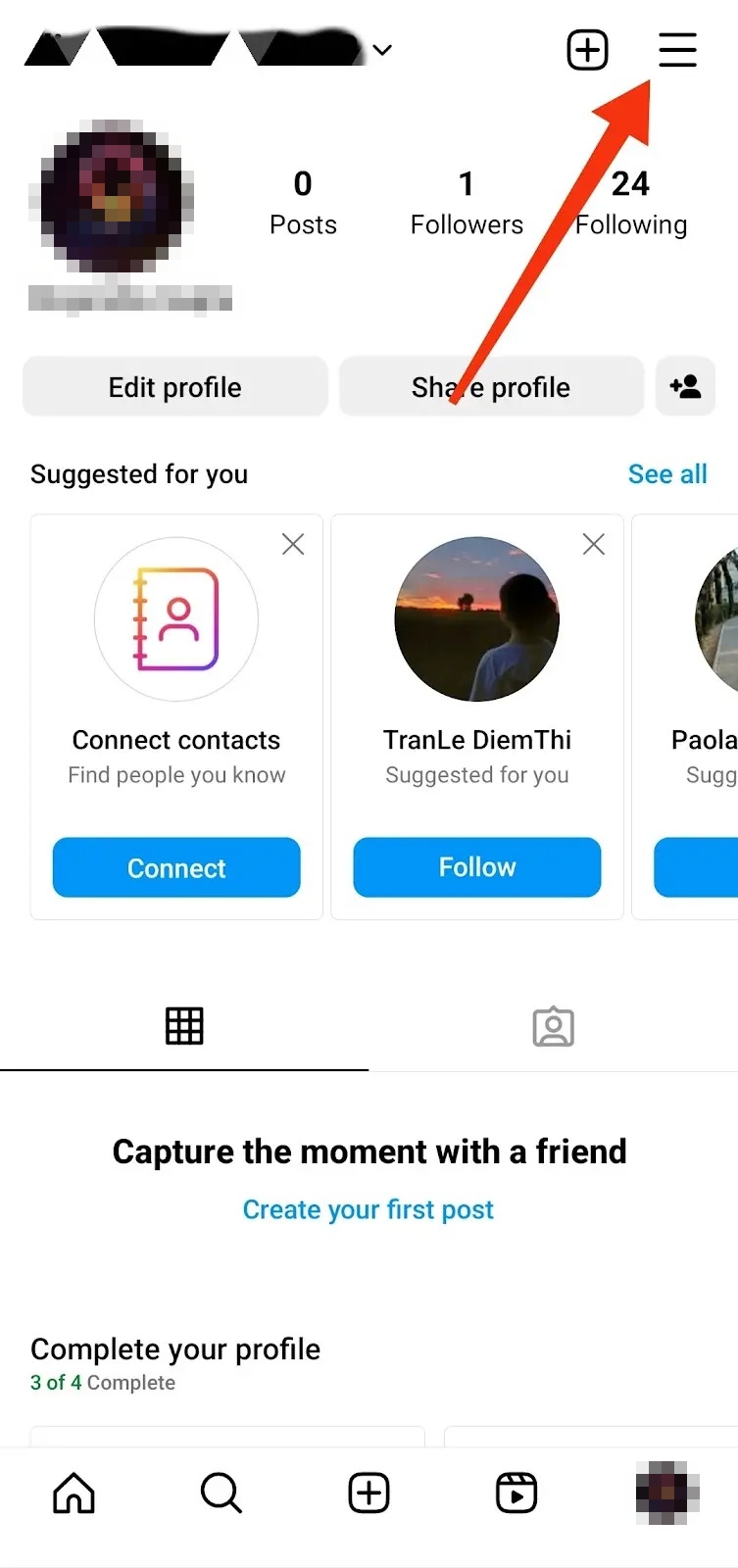
Task: Tap Create your first post
Action: click(x=369, y=1209)
